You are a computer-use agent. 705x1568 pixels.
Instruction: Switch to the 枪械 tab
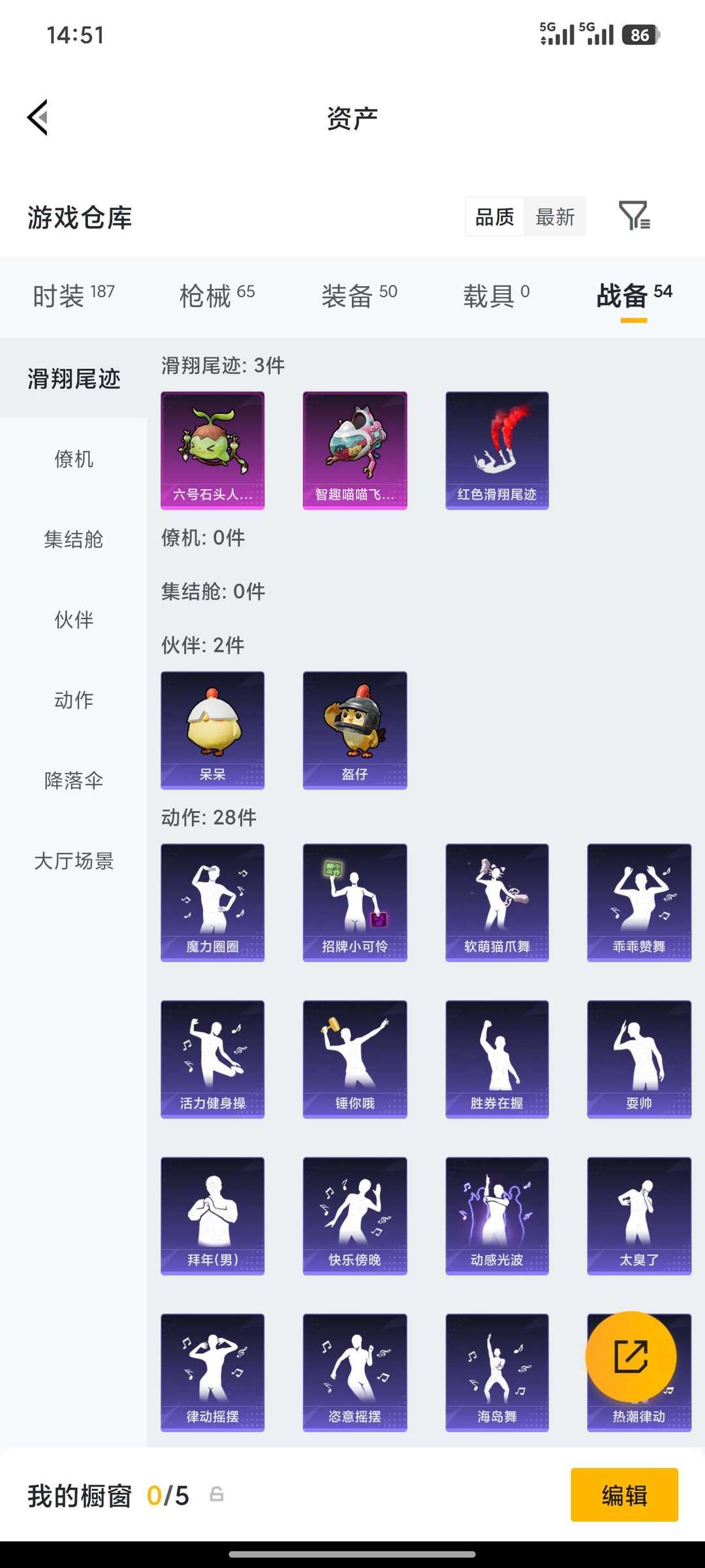pos(209,294)
